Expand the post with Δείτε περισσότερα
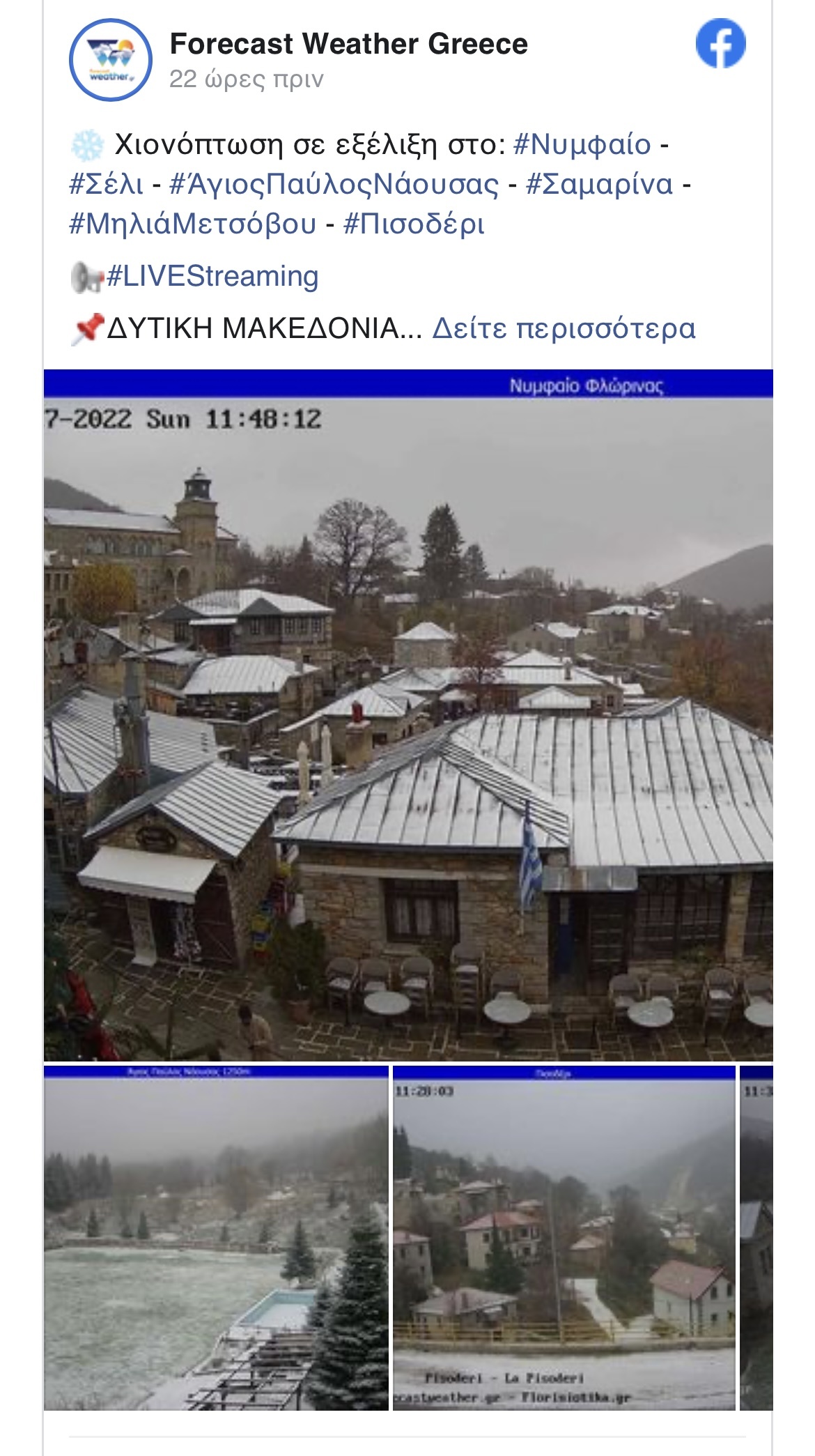 point(564,328)
